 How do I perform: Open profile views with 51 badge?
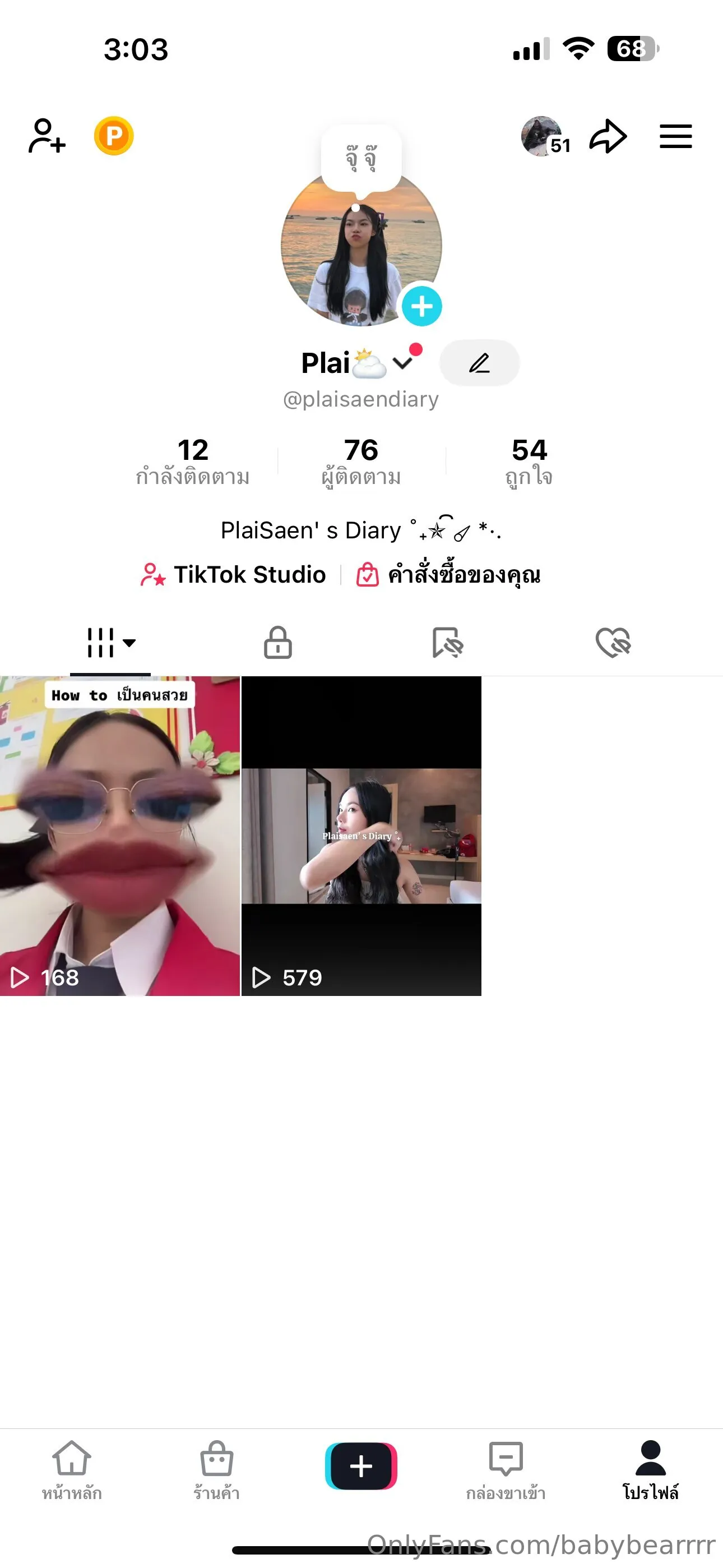[x=545, y=136]
